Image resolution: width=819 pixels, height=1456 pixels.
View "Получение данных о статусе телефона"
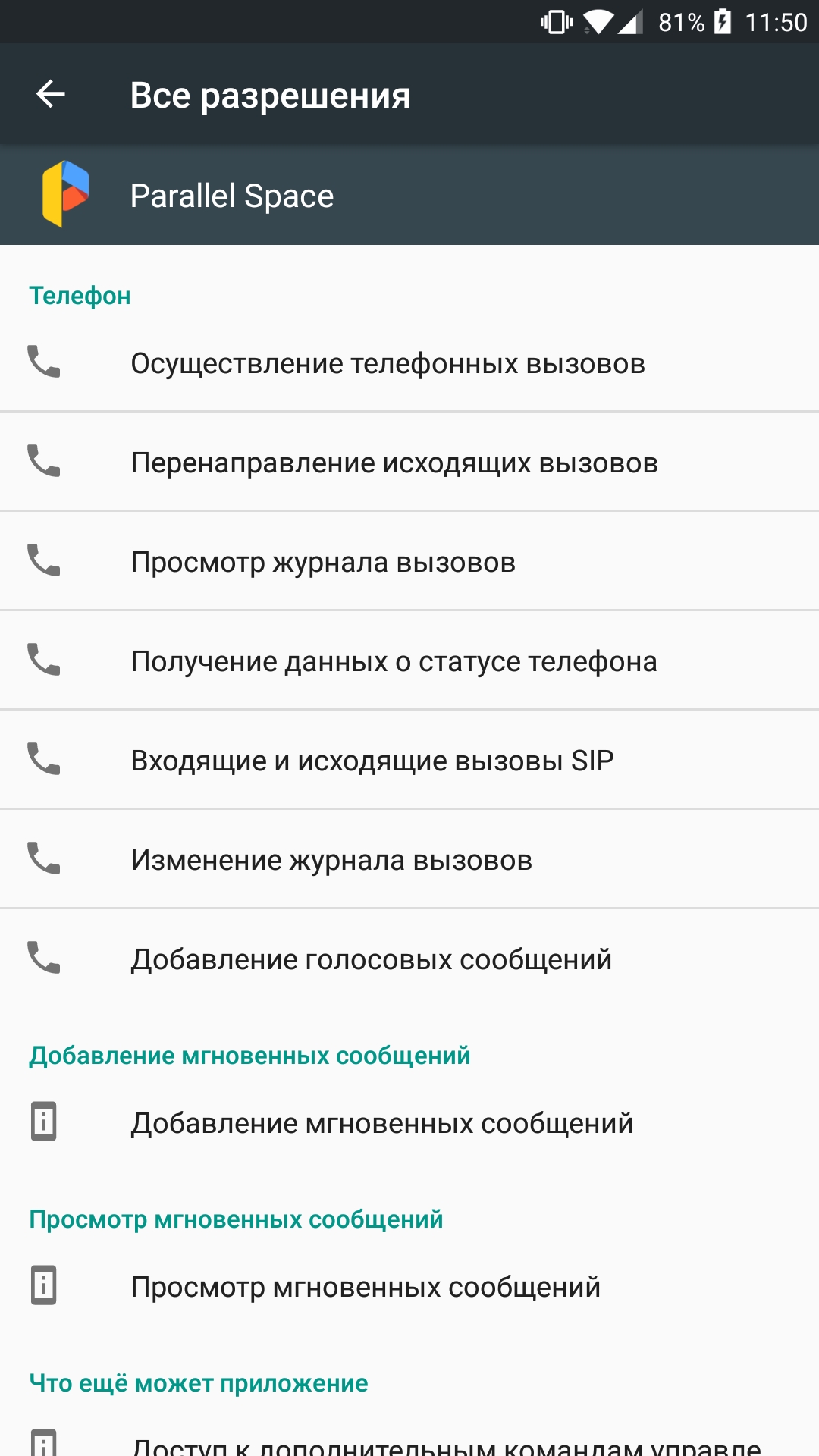coord(409,661)
